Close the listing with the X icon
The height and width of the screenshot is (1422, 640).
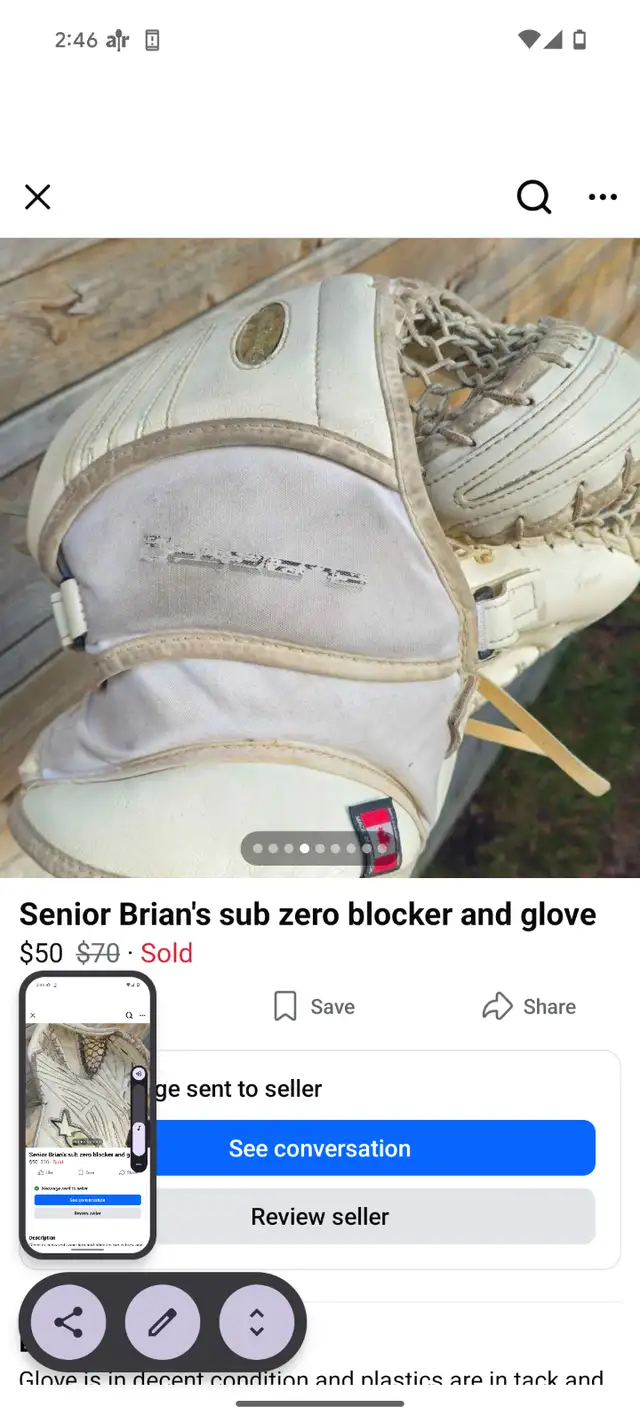[37, 197]
